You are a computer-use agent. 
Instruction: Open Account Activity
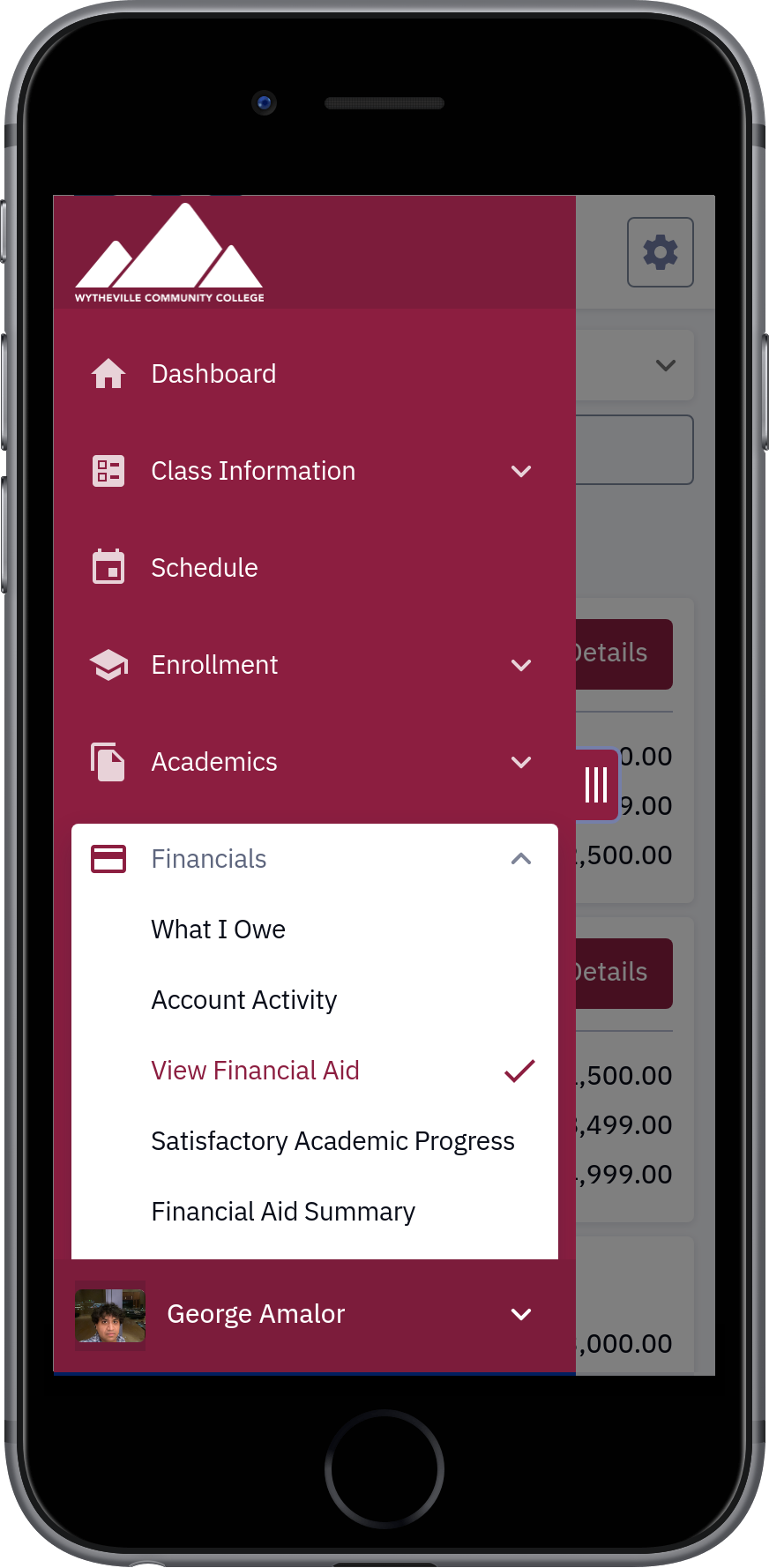[314, 1000]
